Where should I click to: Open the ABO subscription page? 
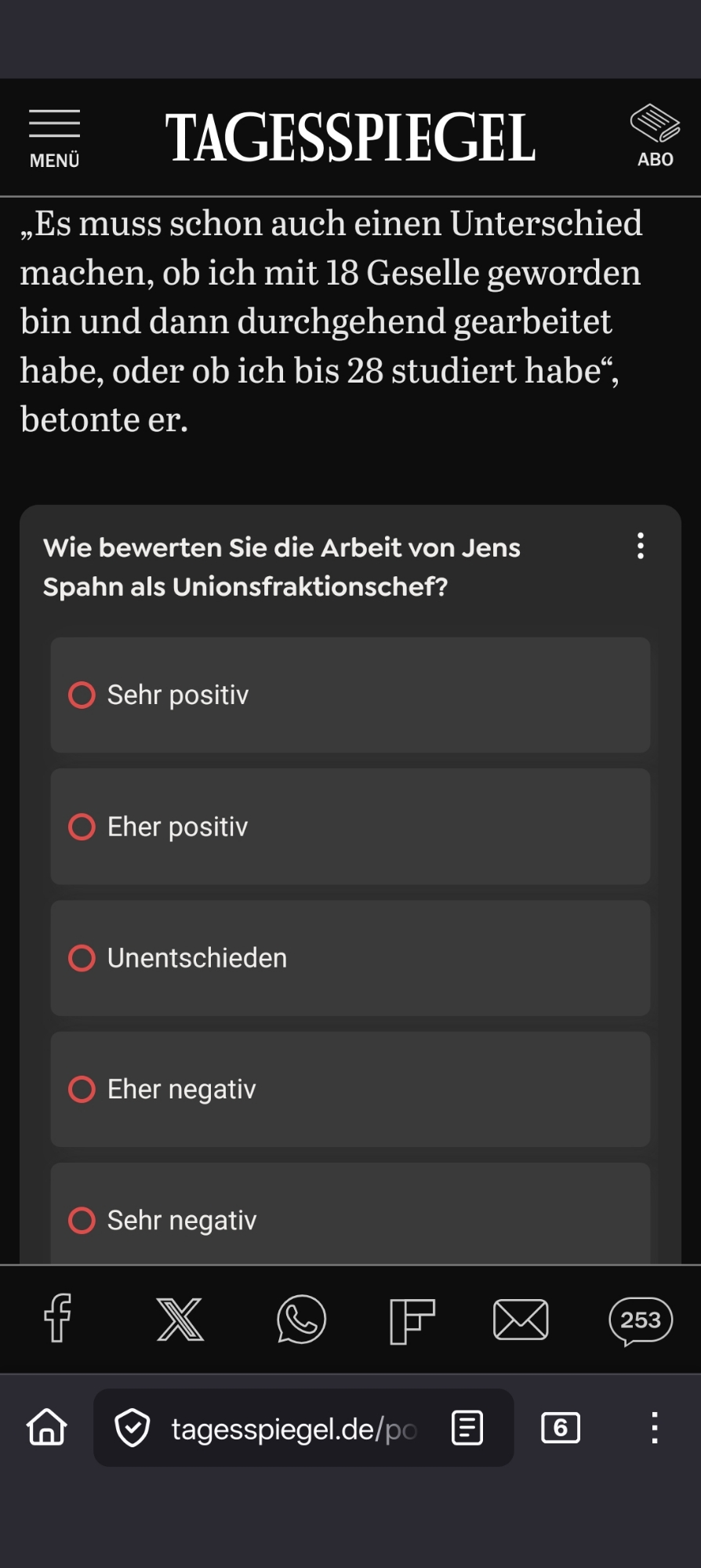(655, 137)
